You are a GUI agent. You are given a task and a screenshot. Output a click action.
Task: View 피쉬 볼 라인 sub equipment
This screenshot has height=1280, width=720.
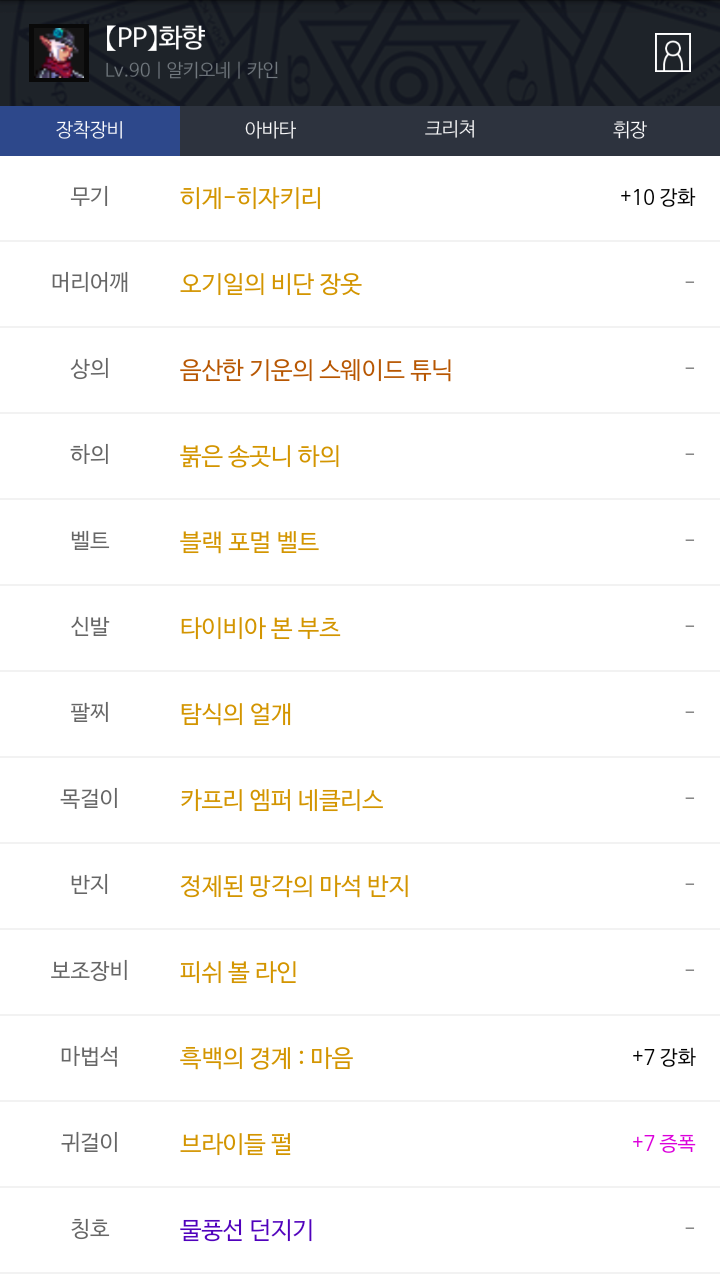click(x=239, y=972)
